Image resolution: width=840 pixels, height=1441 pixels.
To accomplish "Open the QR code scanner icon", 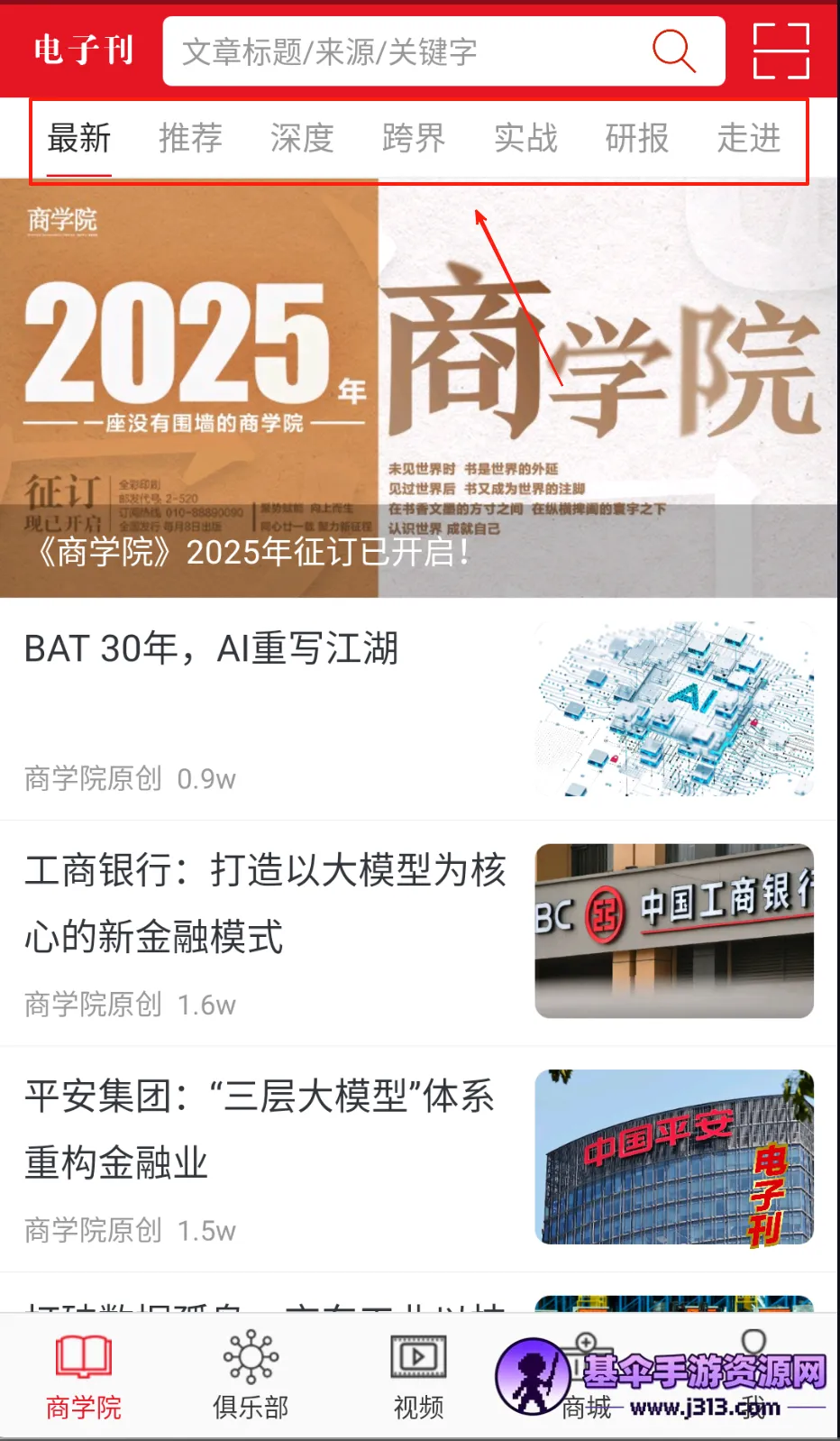I will point(779,51).
